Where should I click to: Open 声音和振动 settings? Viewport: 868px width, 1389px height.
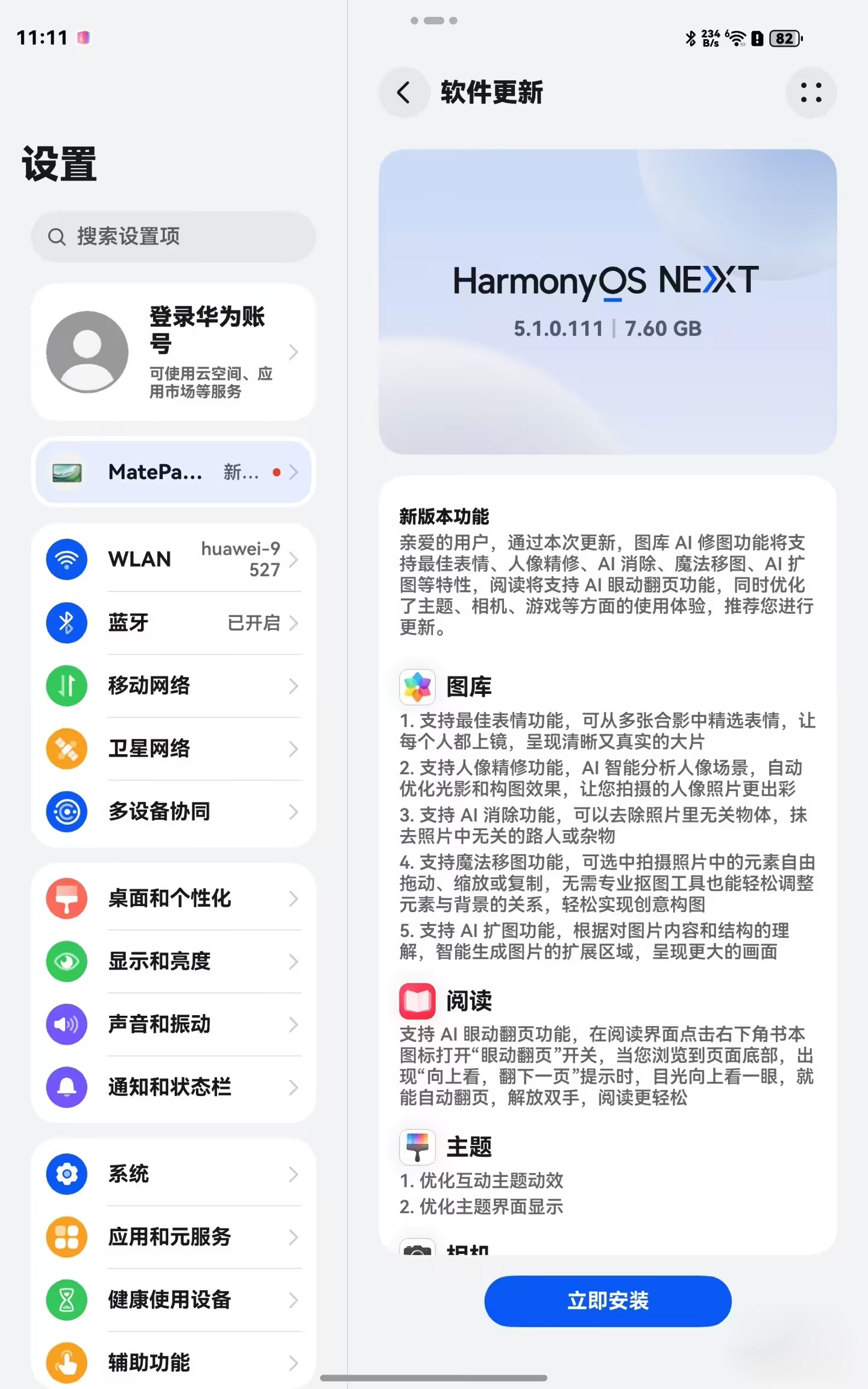point(174,1024)
